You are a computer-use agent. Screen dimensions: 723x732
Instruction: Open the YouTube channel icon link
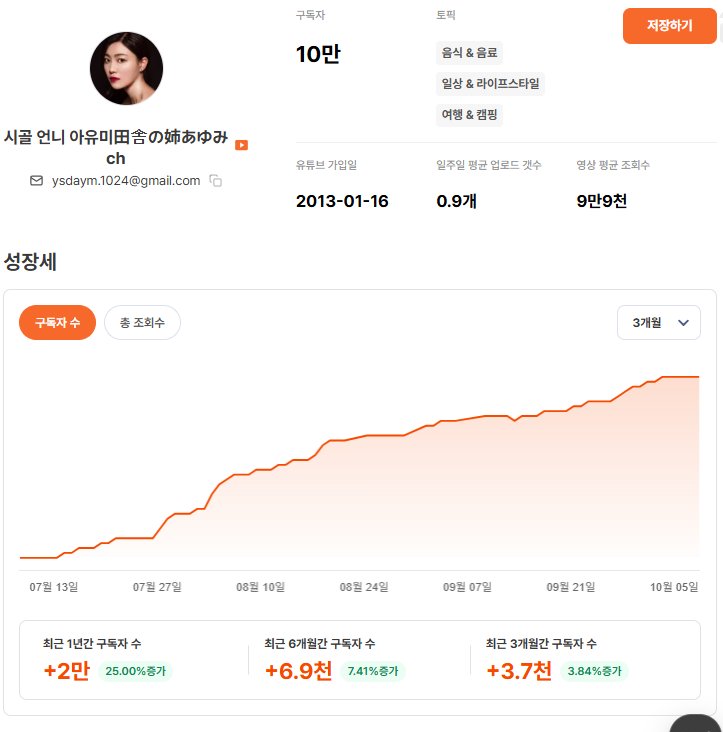point(241,145)
